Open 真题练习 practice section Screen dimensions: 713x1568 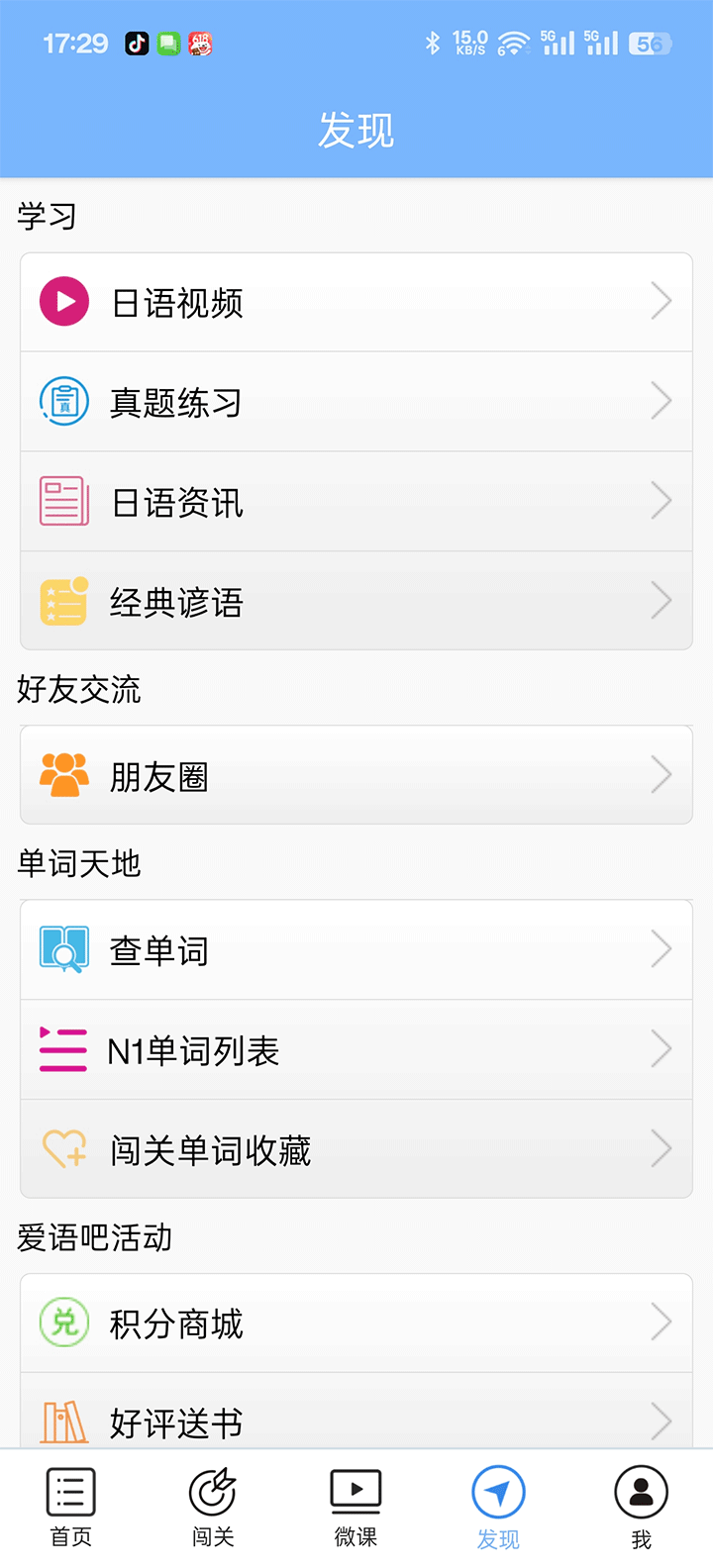[x=356, y=402]
